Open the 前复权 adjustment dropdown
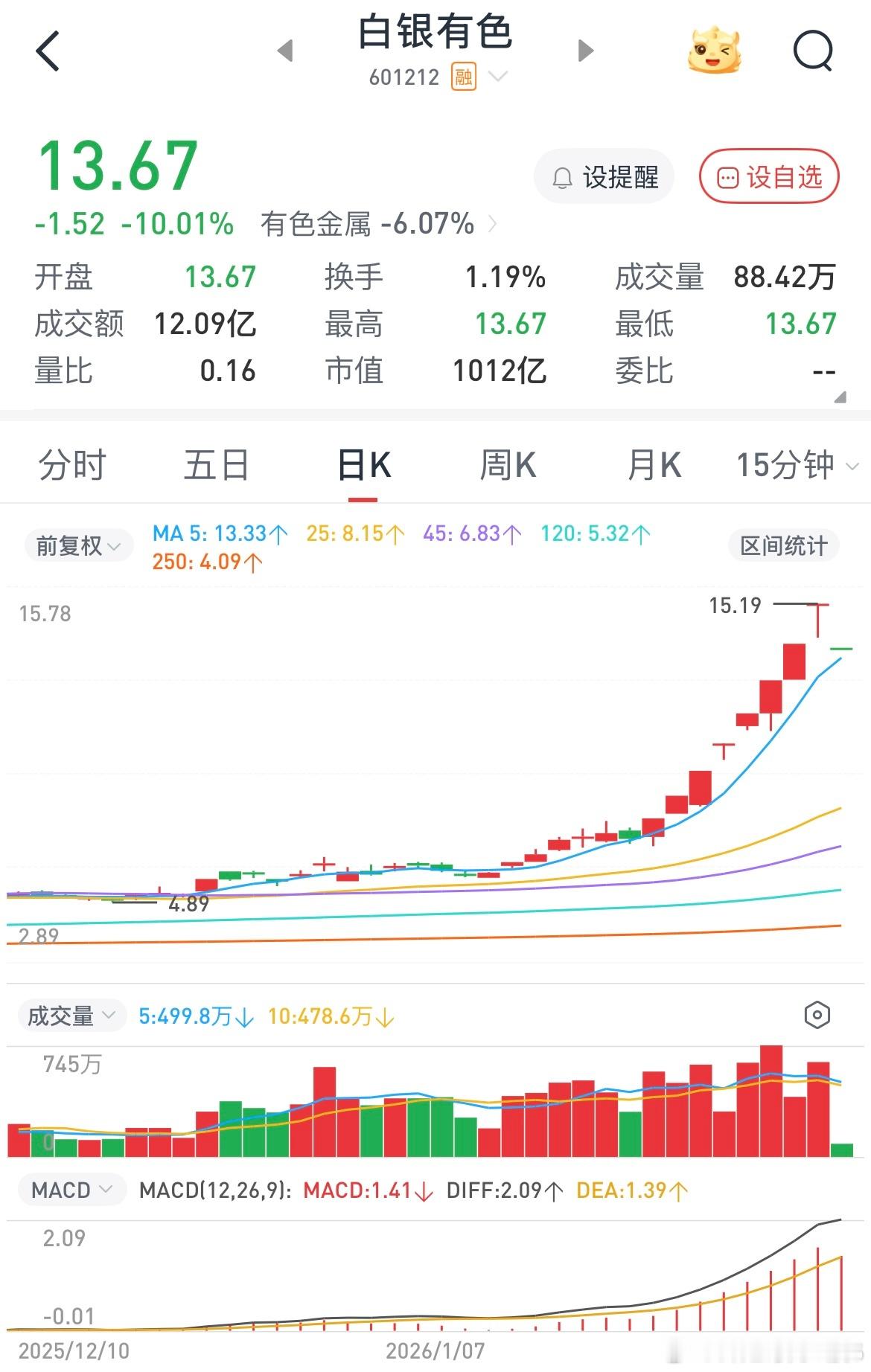Image resolution: width=871 pixels, height=1372 pixels. click(78, 545)
